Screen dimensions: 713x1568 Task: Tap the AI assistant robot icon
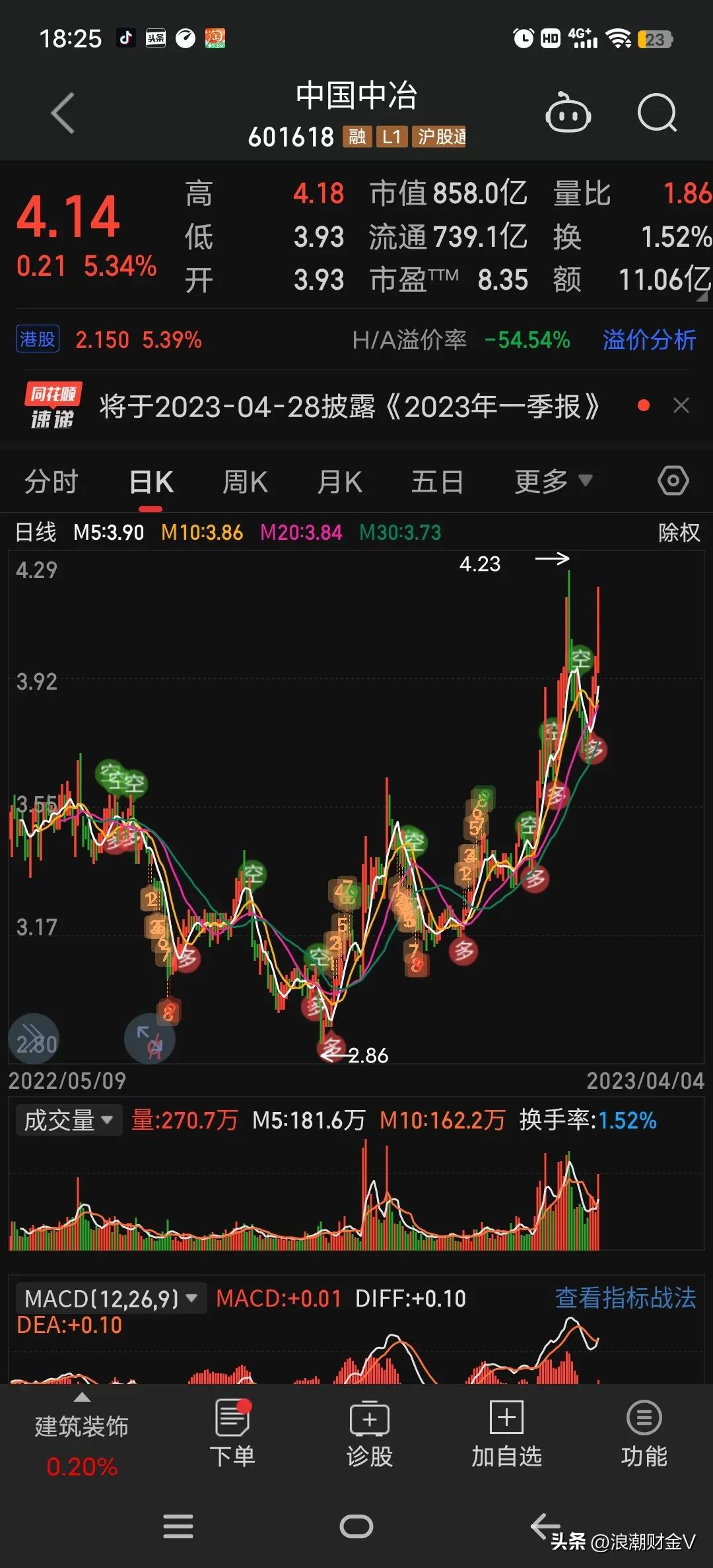(569, 114)
